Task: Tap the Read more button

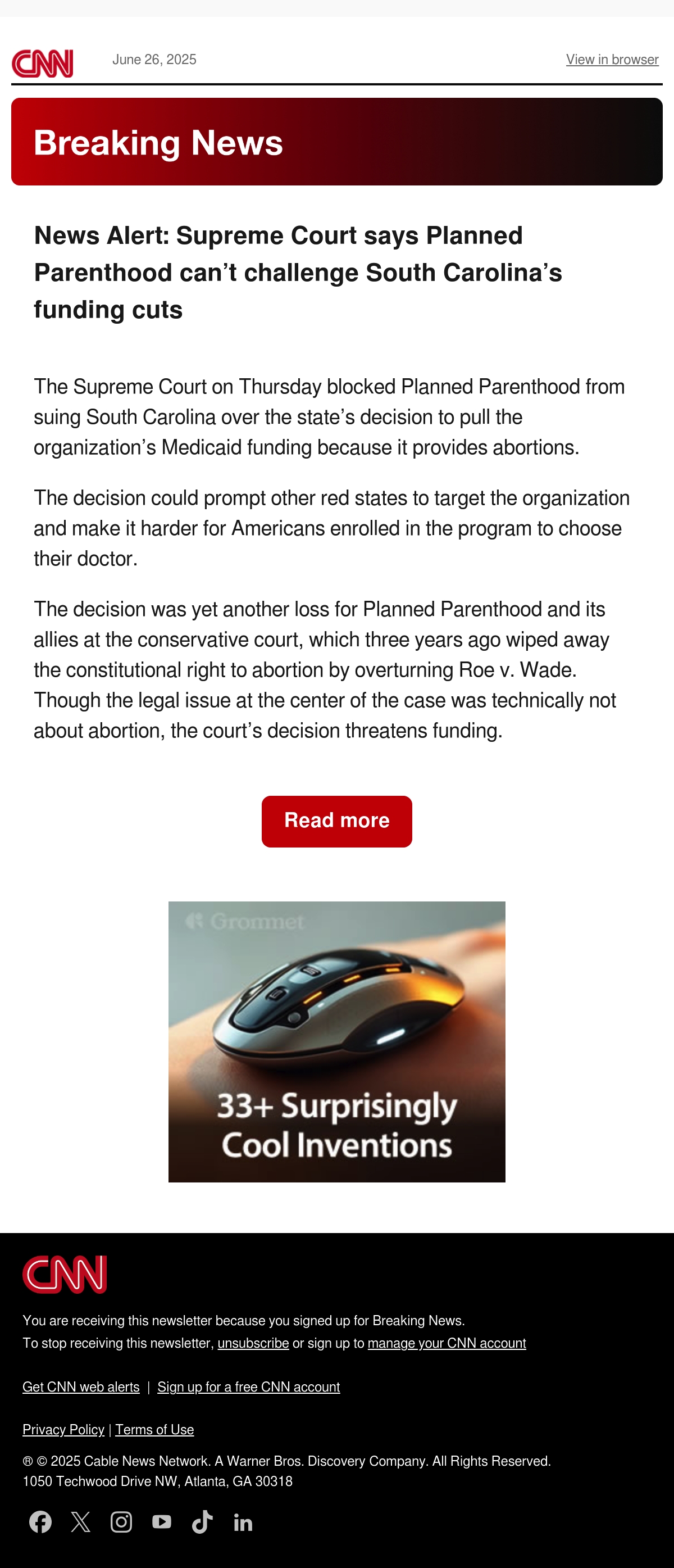Action: point(336,821)
